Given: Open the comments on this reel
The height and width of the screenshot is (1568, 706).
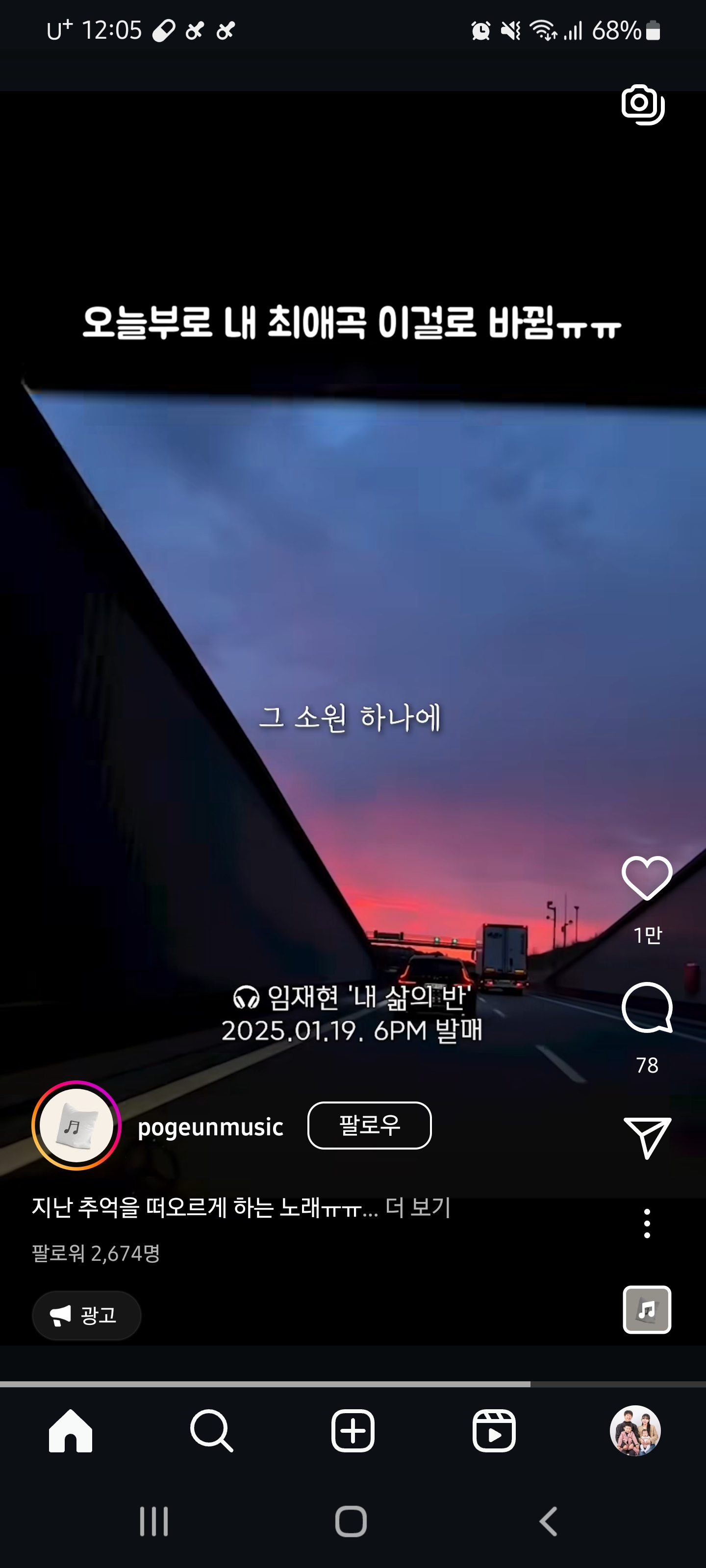Looking at the screenshot, I should [647, 1008].
